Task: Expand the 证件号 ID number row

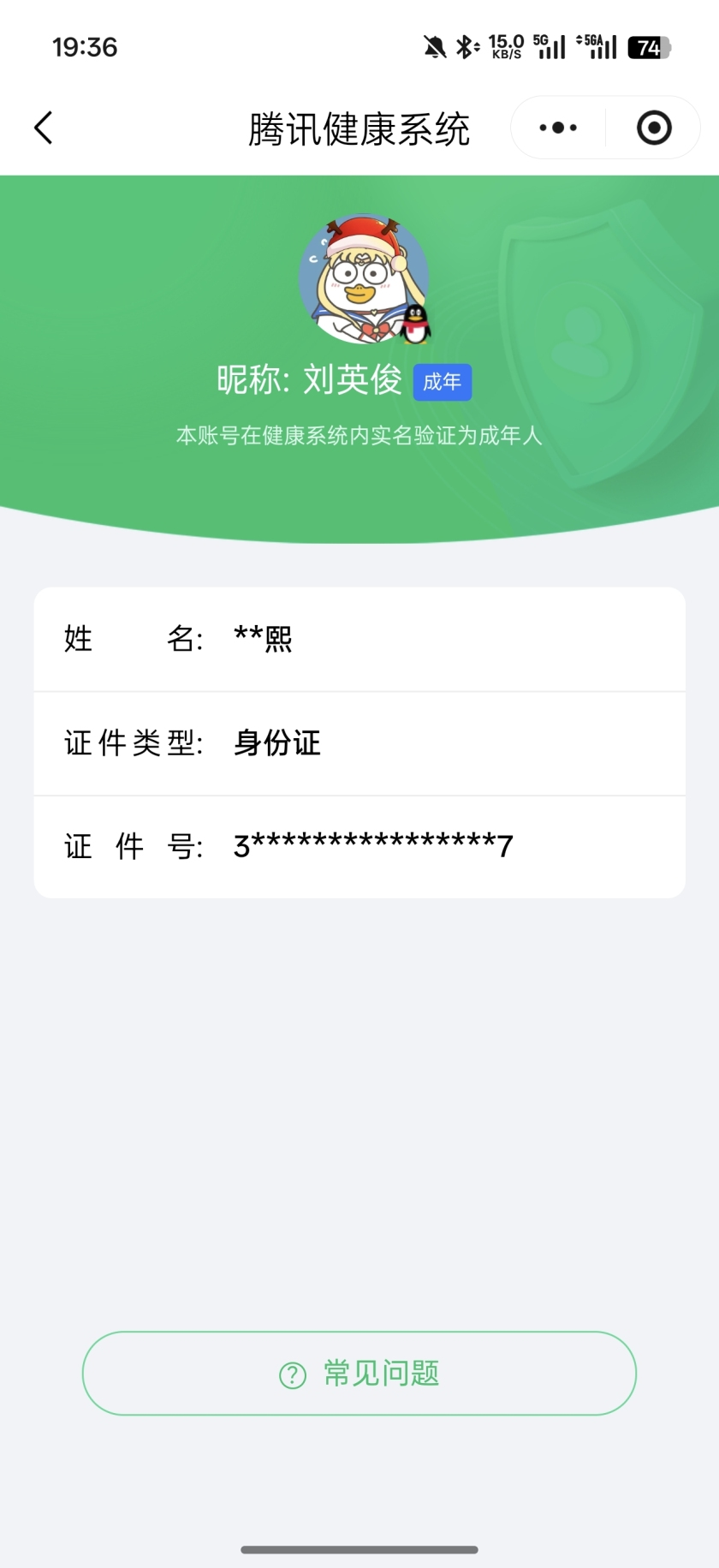Action: click(359, 846)
